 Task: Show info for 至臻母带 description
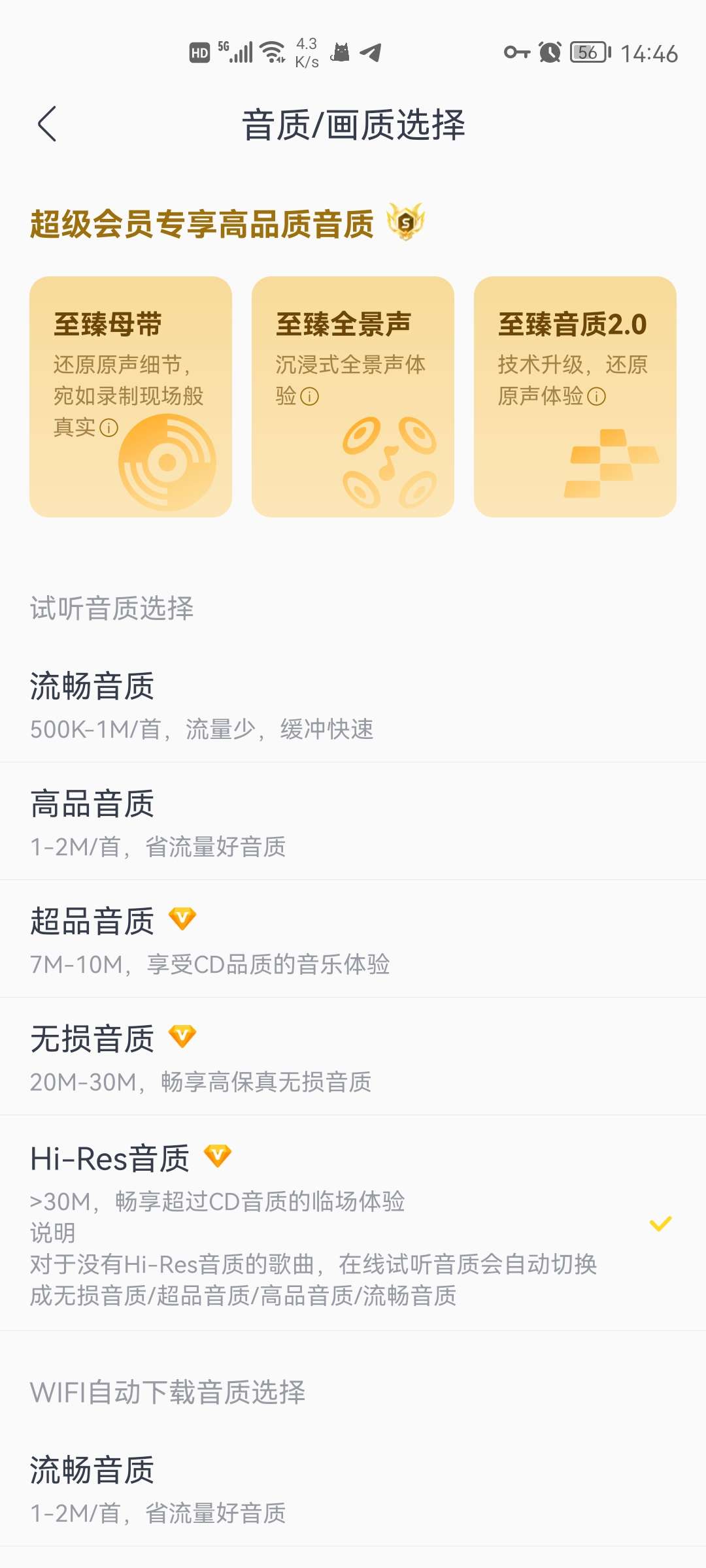click(109, 428)
